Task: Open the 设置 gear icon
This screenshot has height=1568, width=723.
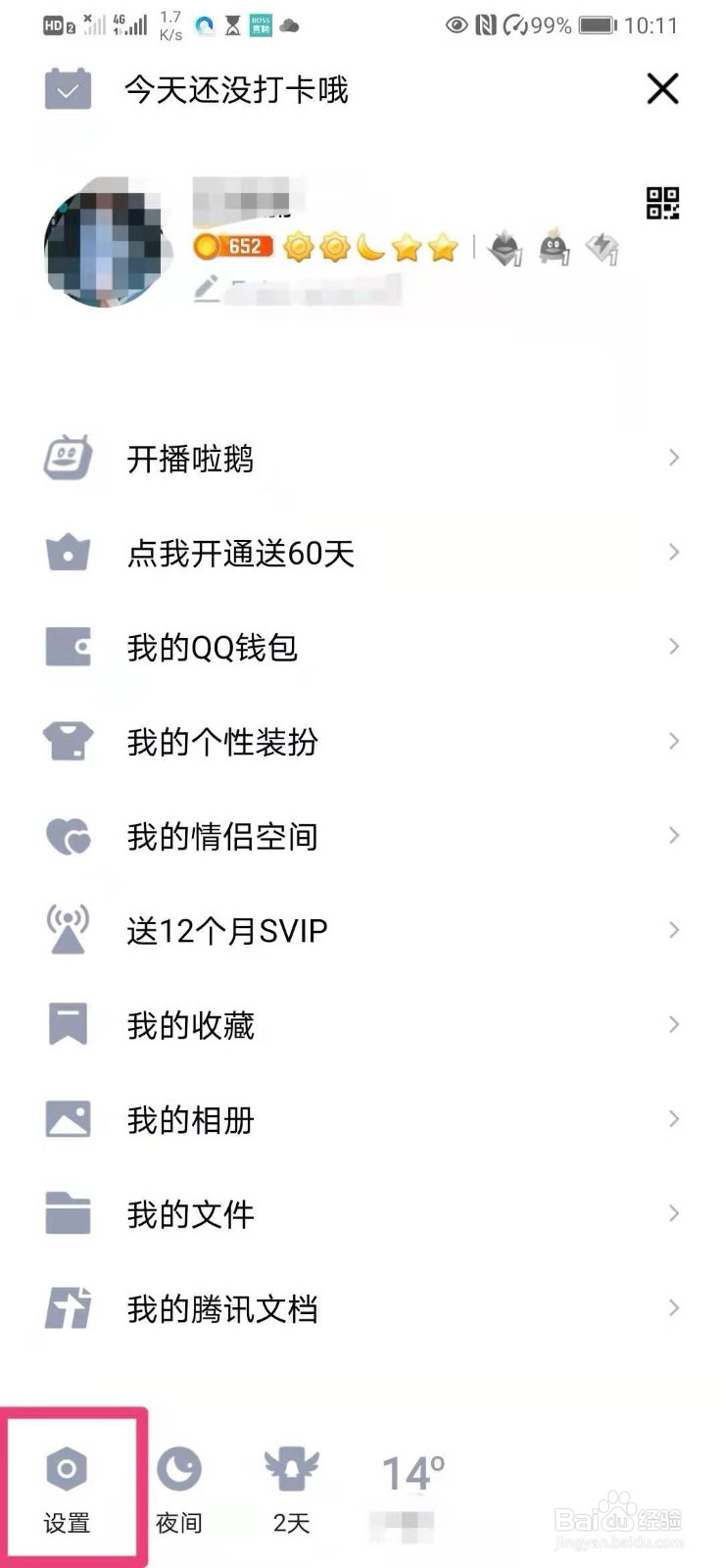Action: [x=66, y=1469]
